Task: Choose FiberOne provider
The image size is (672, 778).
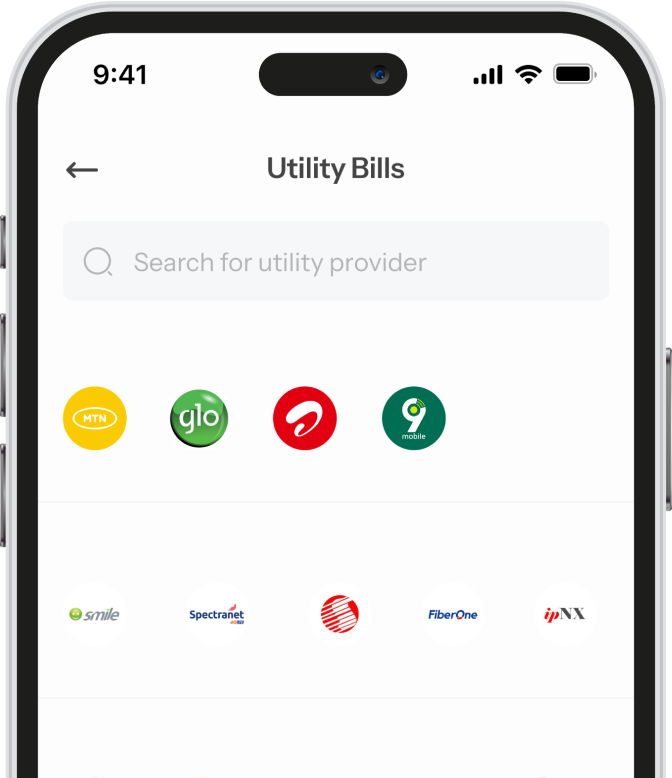Action: [453, 614]
